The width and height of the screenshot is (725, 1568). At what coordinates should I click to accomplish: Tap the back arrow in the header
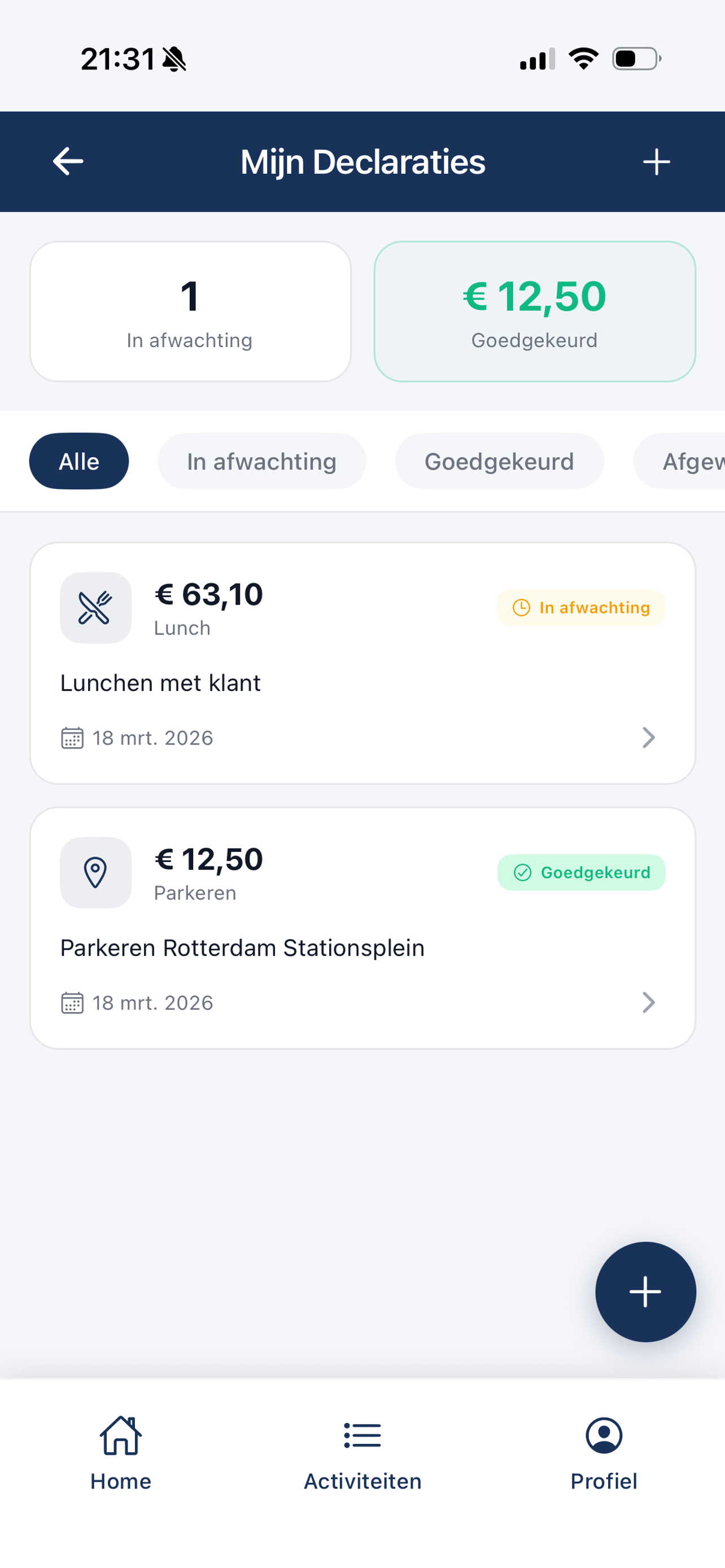click(68, 161)
